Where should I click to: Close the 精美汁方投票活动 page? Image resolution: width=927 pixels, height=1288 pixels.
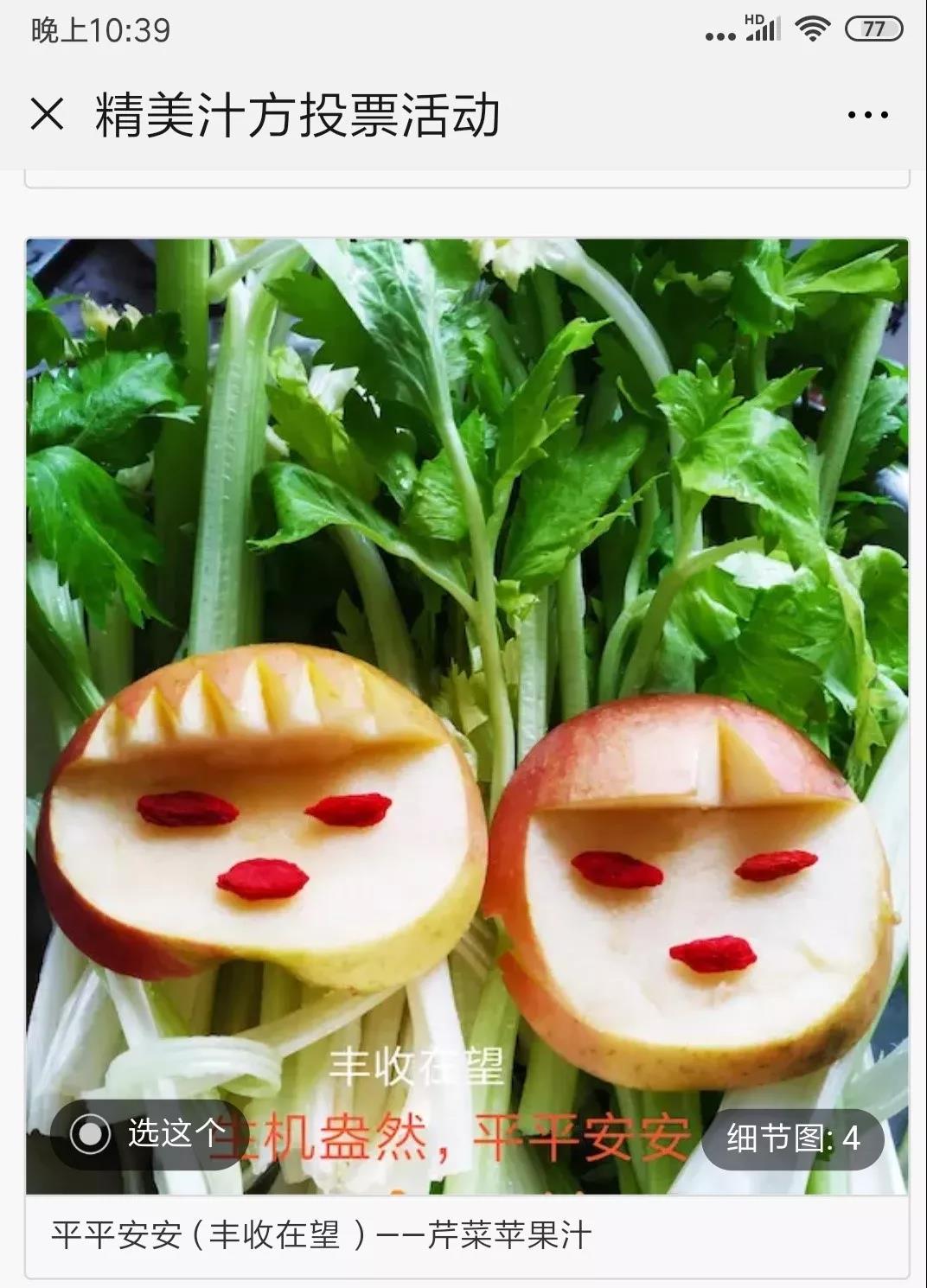47,115
